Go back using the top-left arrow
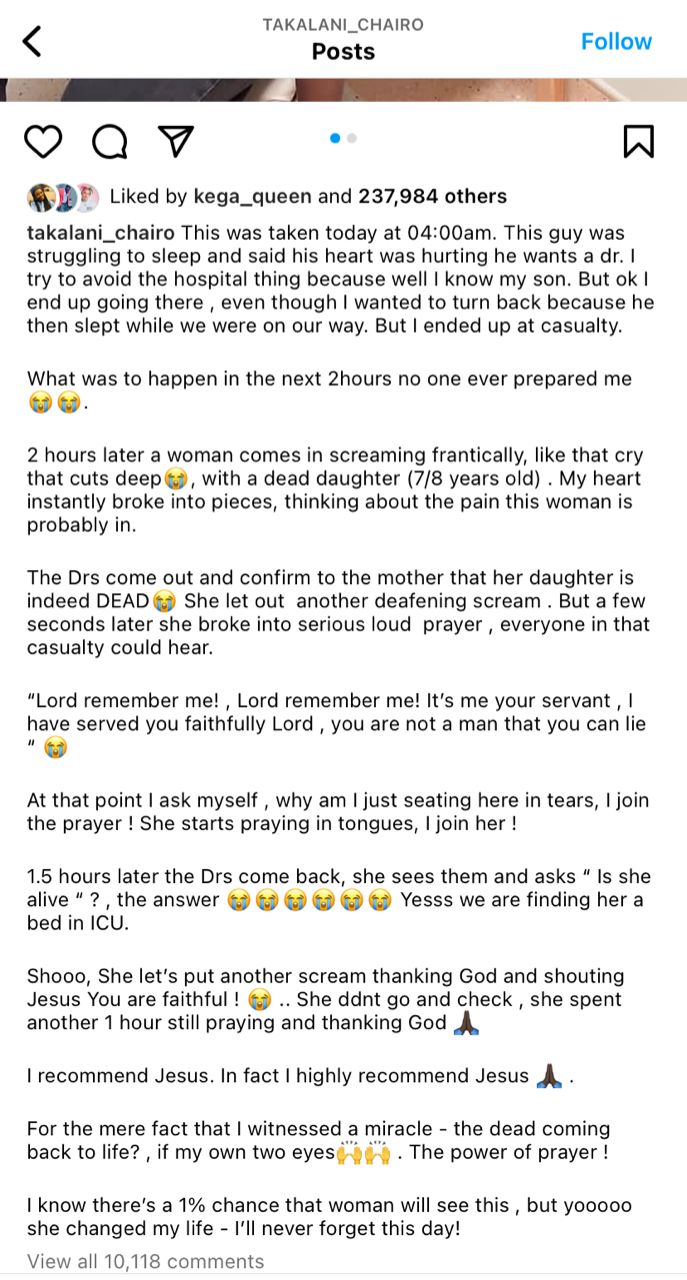 (x=33, y=41)
